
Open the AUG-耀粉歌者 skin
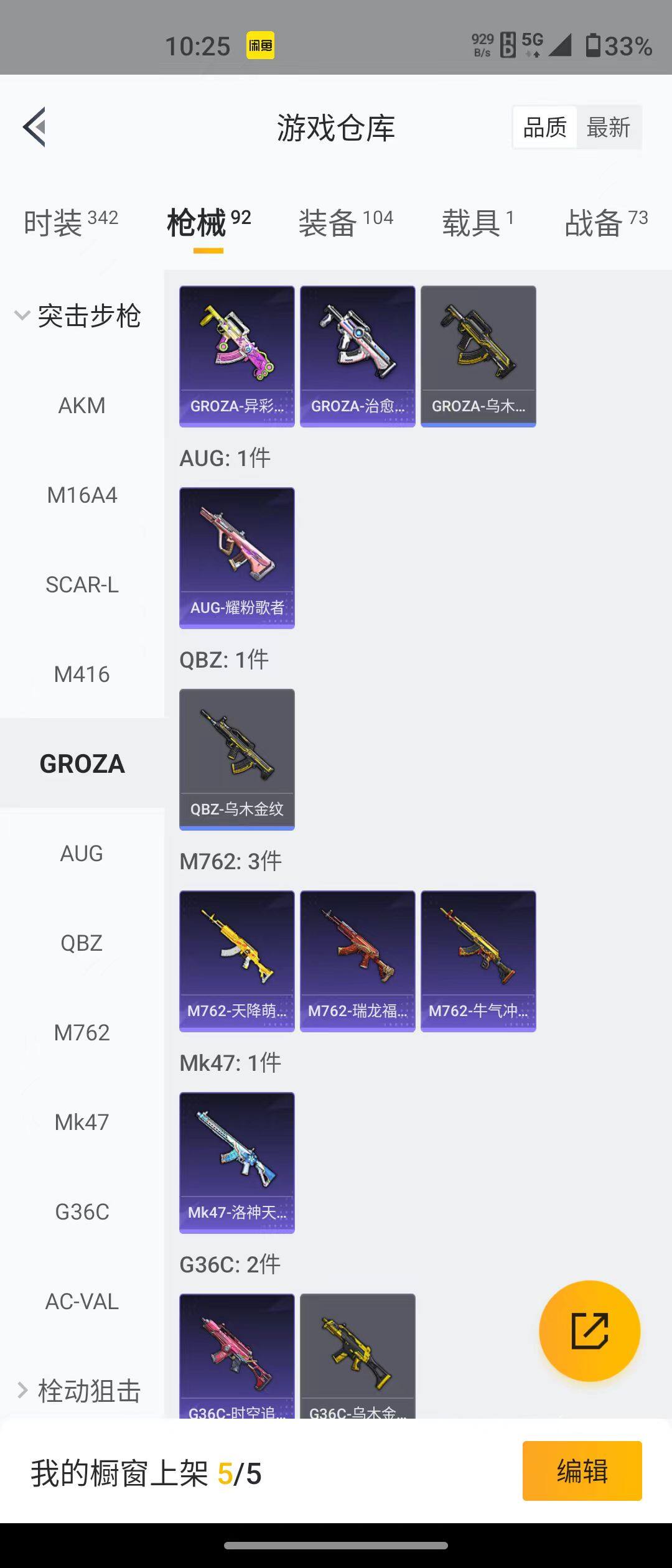click(x=237, y=558)
